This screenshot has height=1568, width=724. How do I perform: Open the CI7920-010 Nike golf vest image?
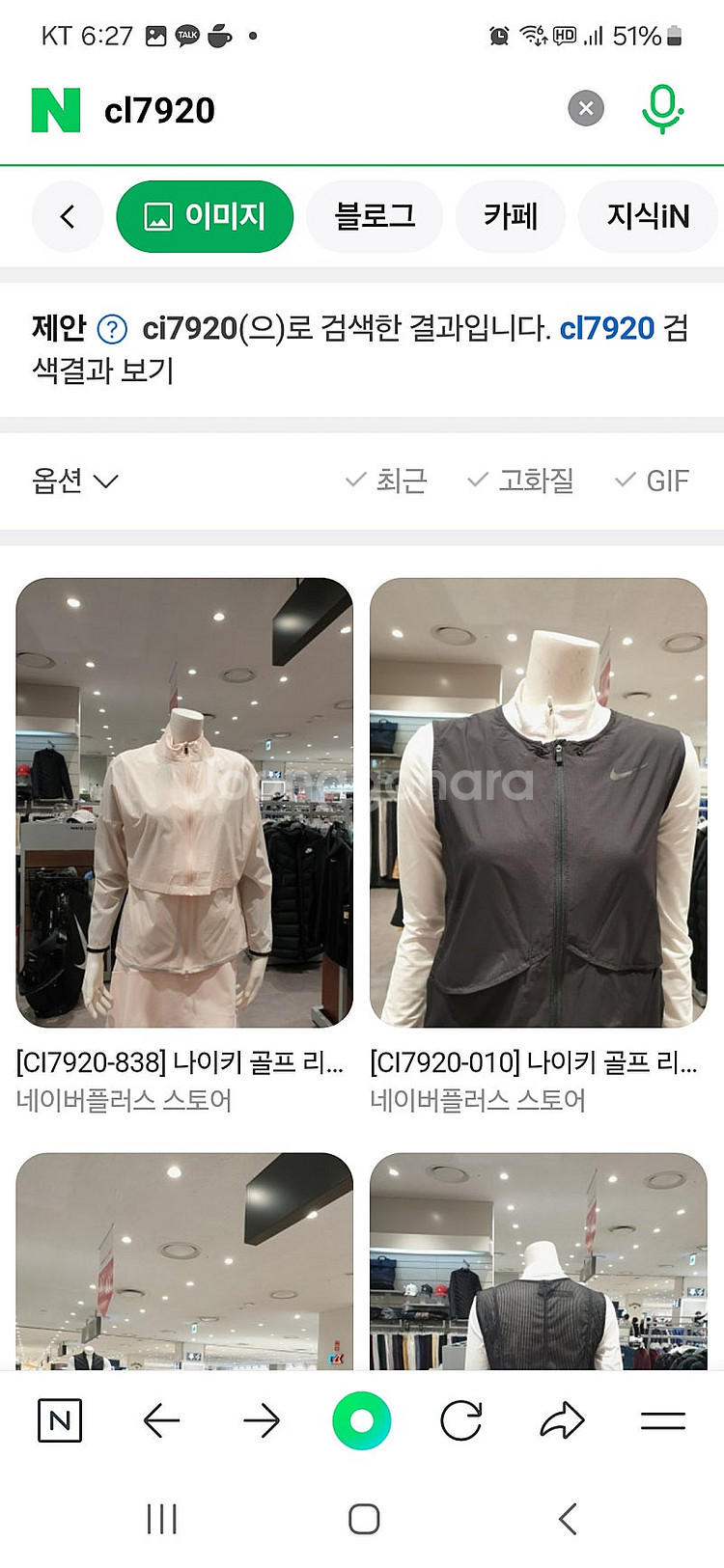[538, 802]
